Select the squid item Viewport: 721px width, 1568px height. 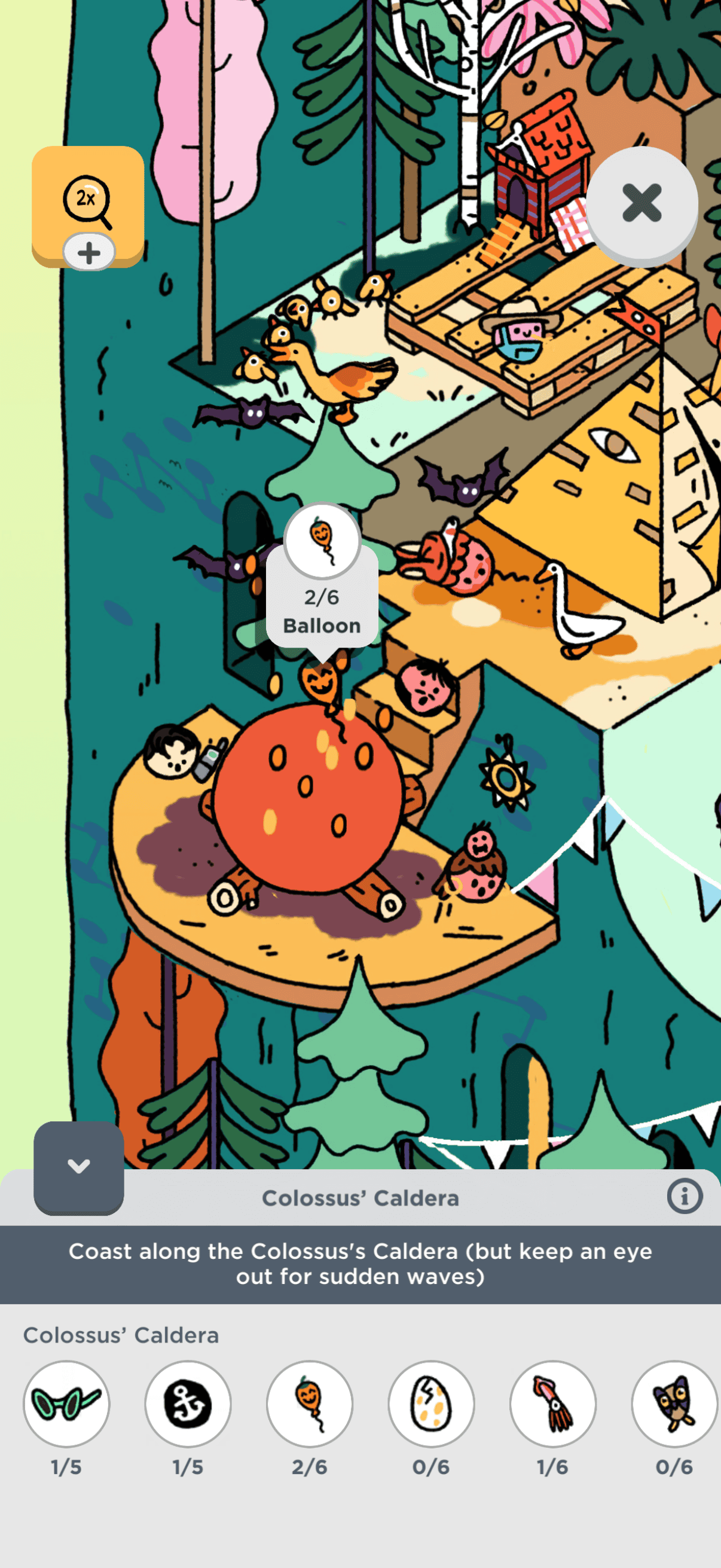[552, 1404]
